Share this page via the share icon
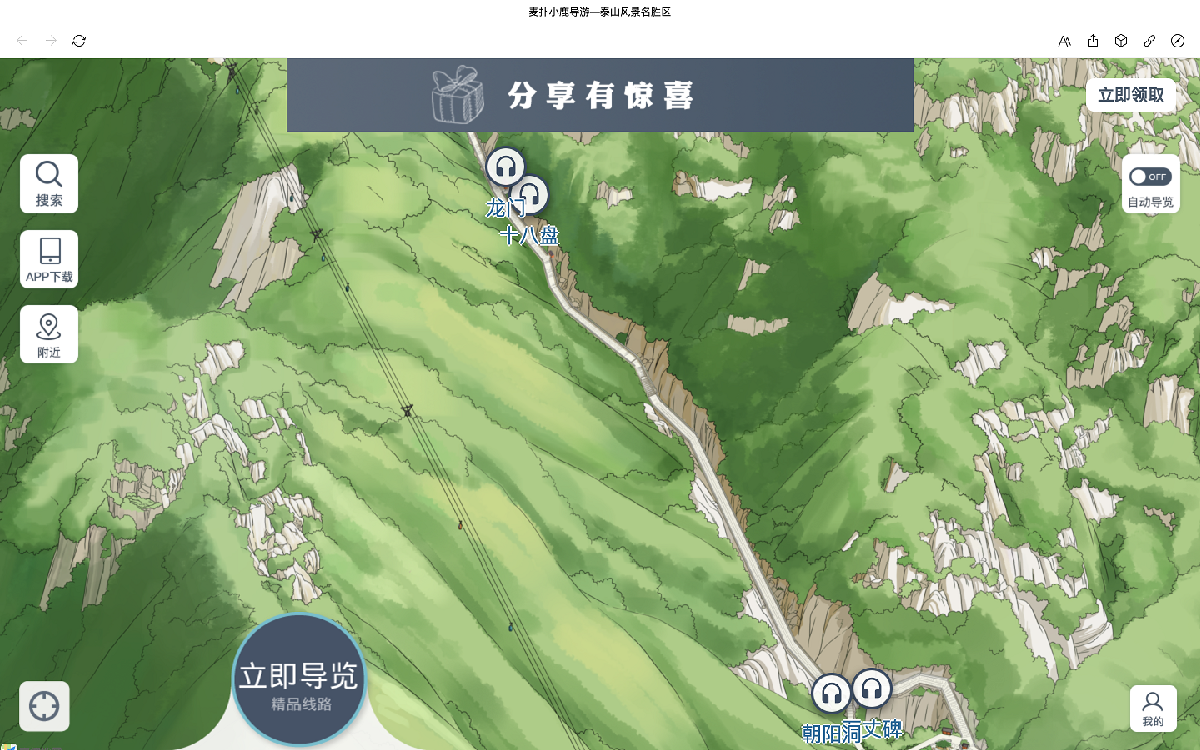Image resolution: width=1200 pixels, height=750 pixels. [1093, 41]
